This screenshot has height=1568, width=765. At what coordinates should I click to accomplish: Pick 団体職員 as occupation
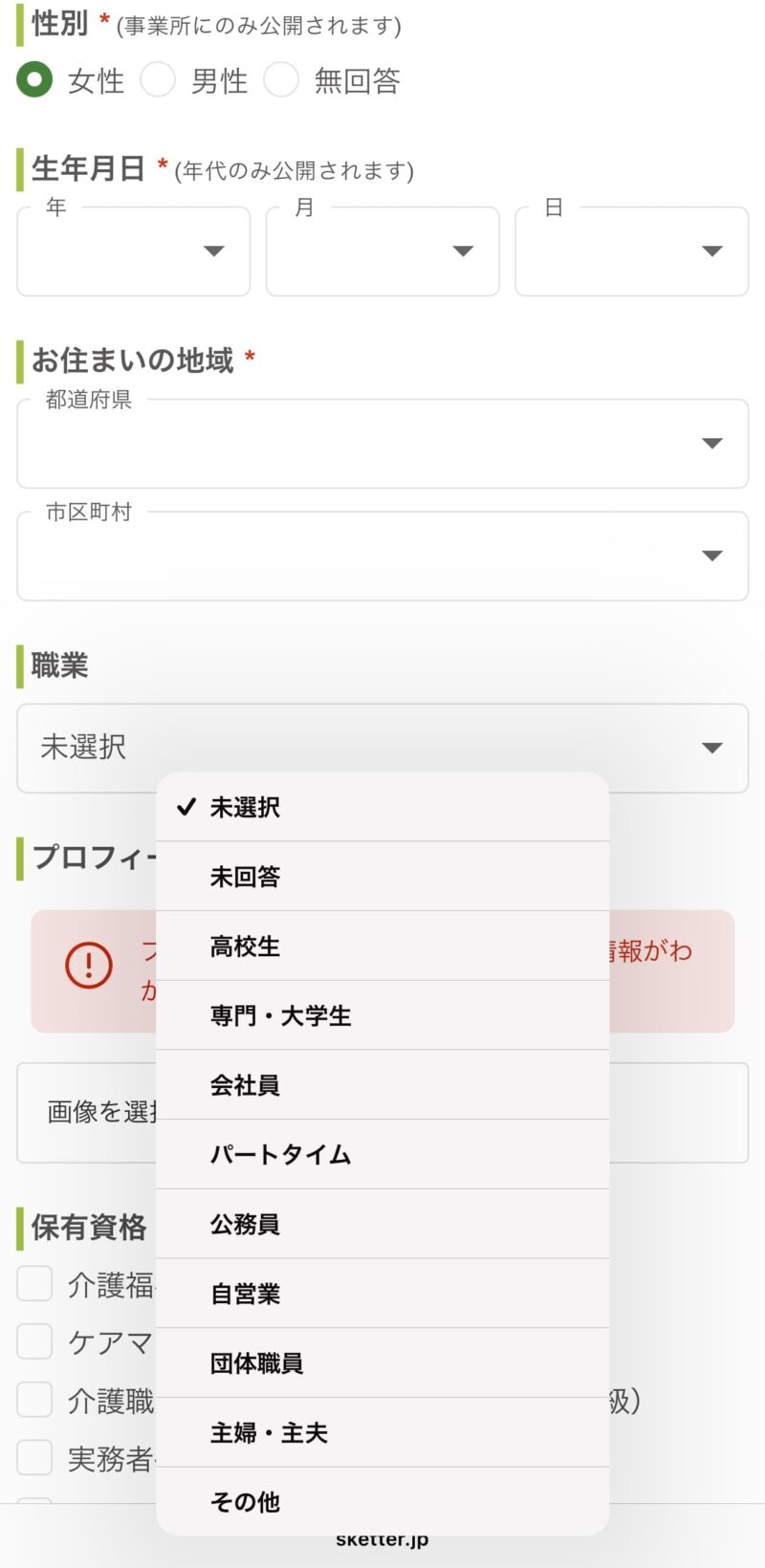tap(382, 1363)
